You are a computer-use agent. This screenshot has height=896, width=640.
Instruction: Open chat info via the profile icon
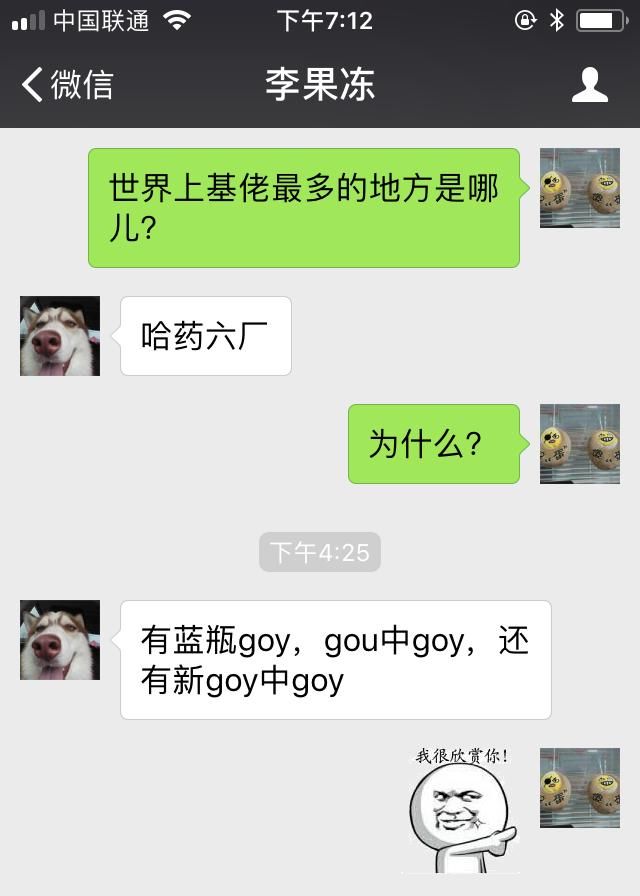click(590, 85)
